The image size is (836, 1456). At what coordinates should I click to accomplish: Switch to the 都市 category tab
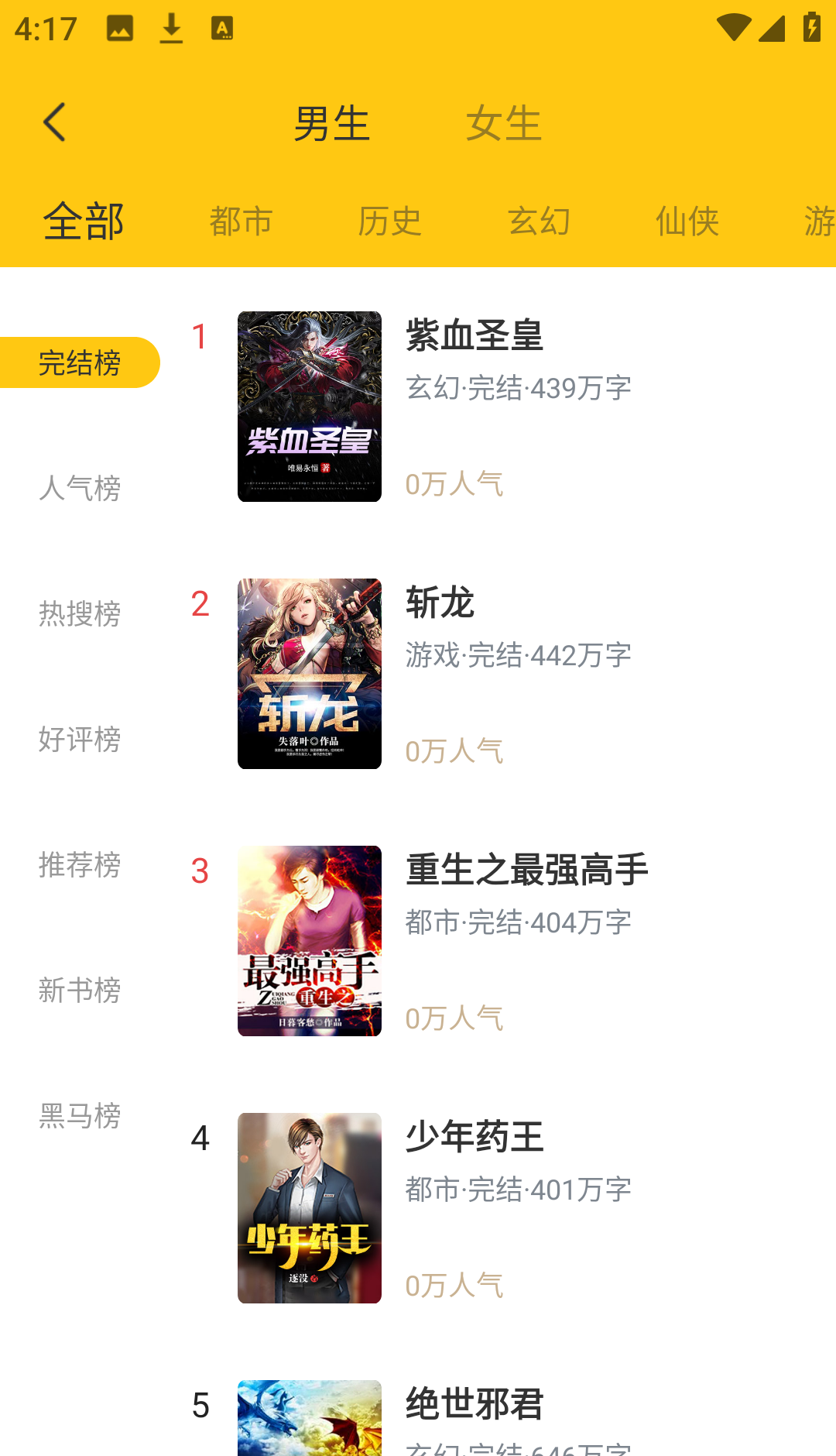coord(239,221)
